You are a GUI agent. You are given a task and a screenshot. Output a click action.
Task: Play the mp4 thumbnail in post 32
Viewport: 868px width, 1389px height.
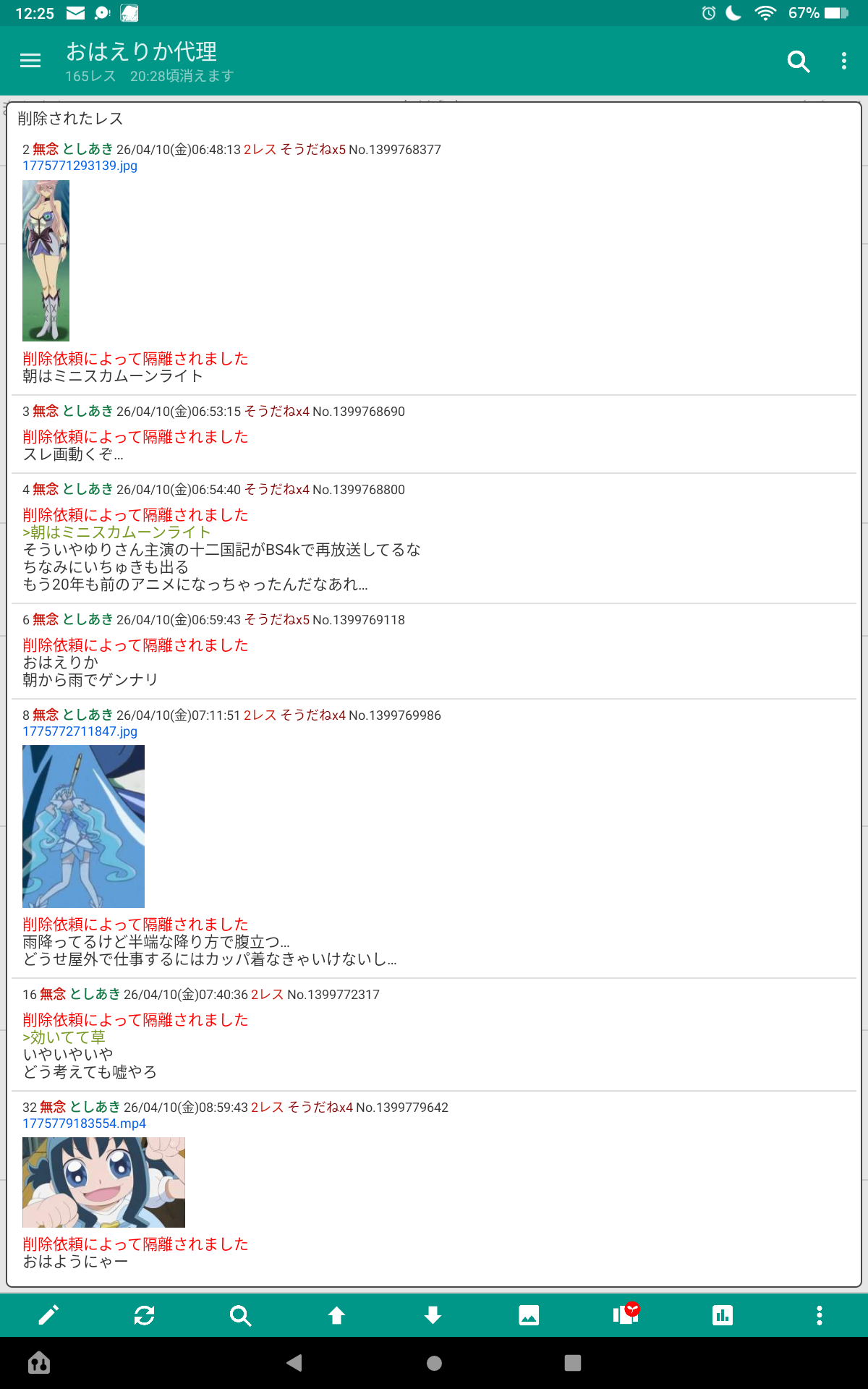(103, 1182)
